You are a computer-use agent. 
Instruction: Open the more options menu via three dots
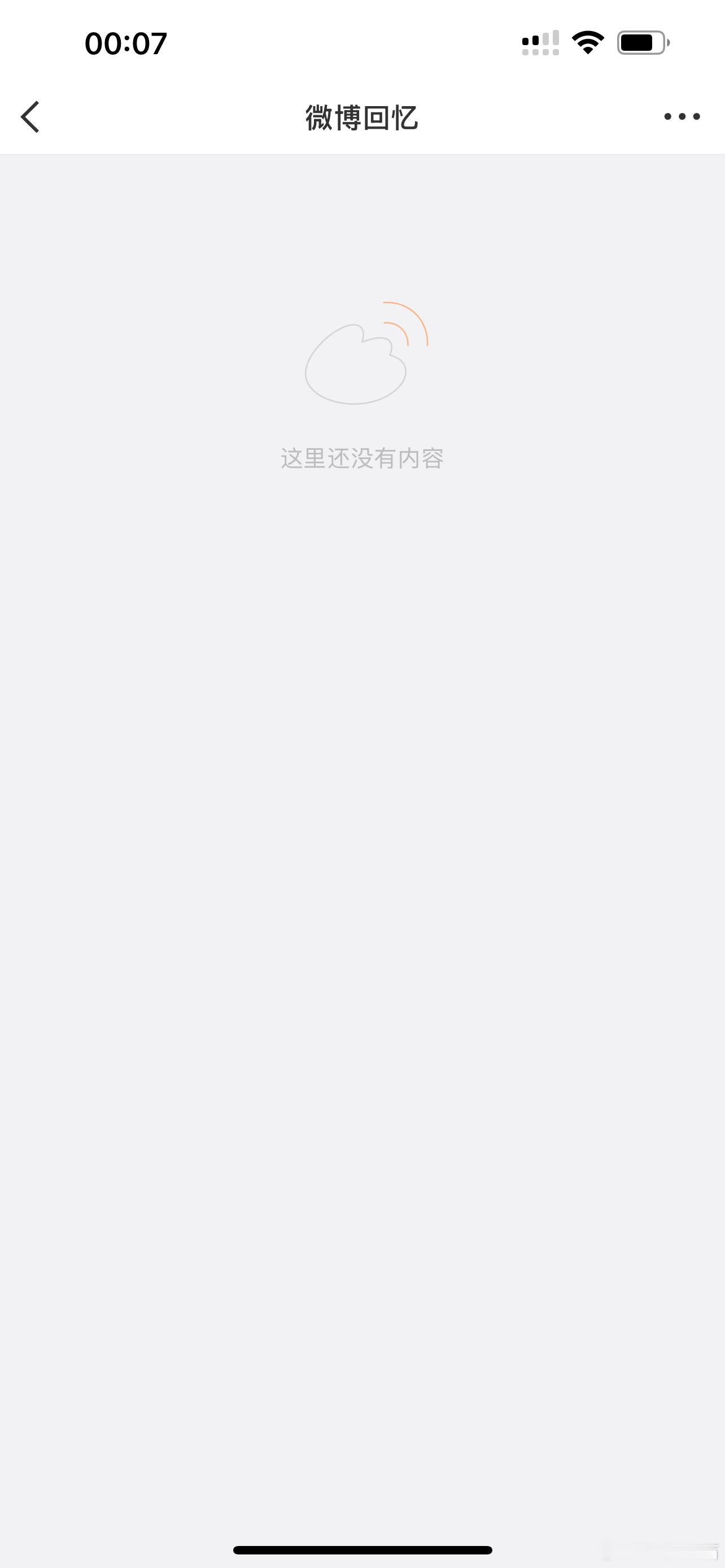[682, 116]
